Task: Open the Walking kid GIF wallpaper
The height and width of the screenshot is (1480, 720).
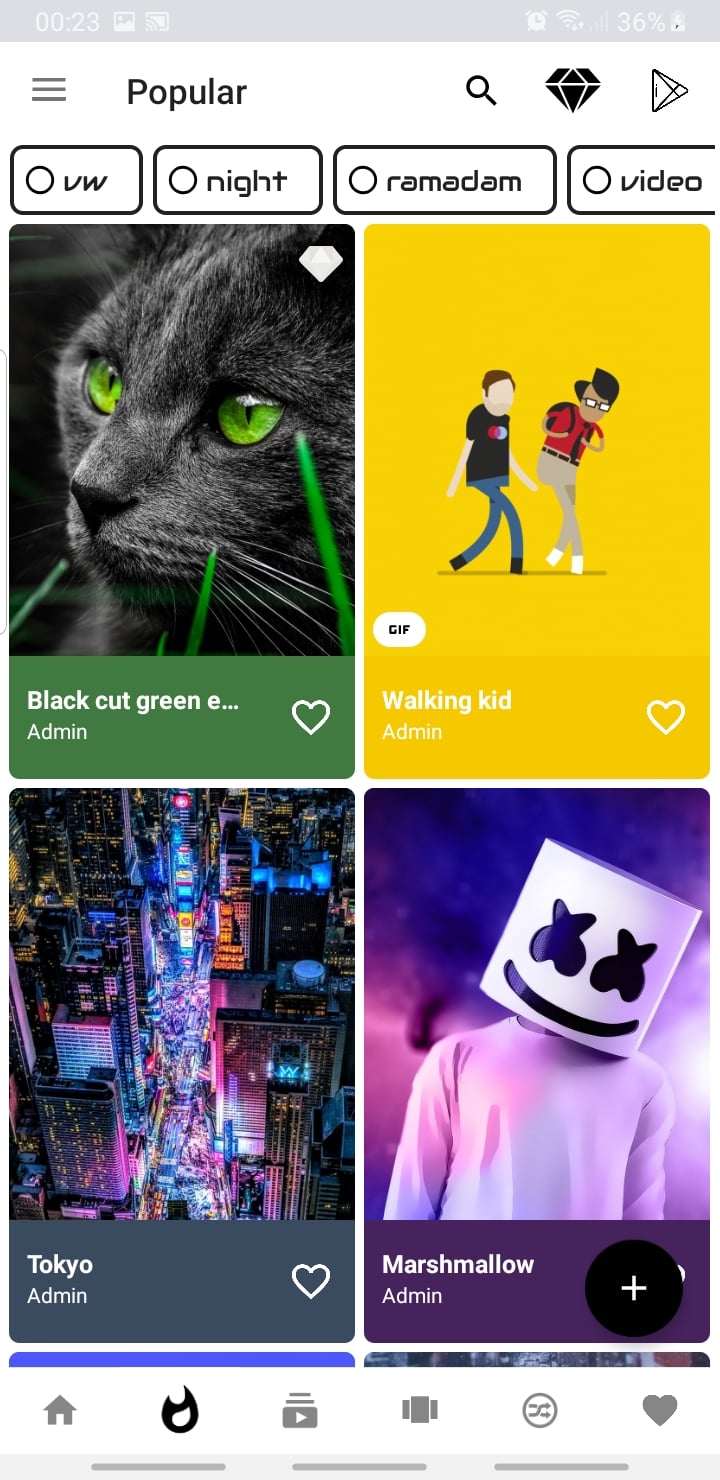Action: tap(537, 440)
